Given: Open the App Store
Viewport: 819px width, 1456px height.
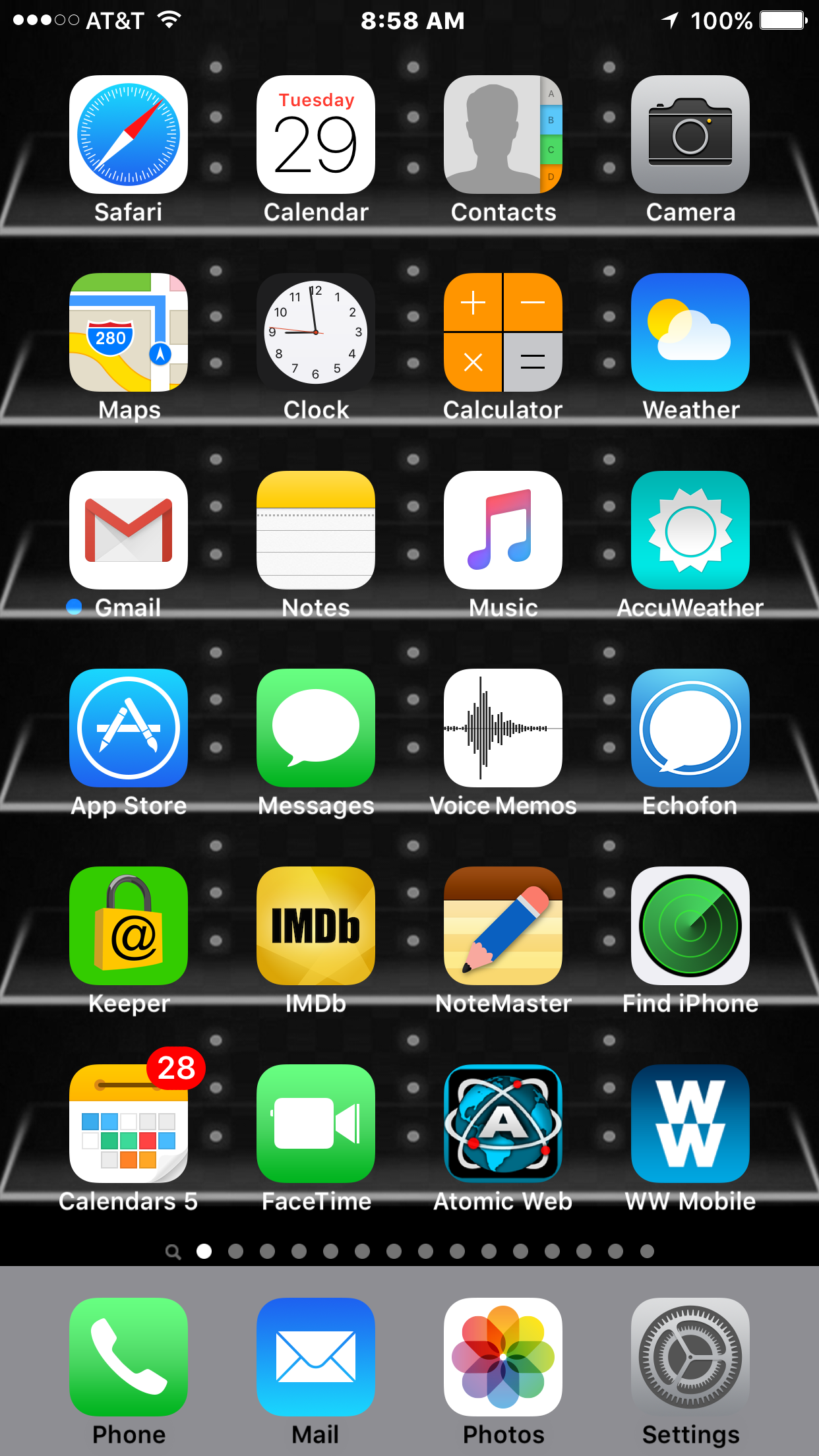Looking at the screenshot, I should click(129, 728).
